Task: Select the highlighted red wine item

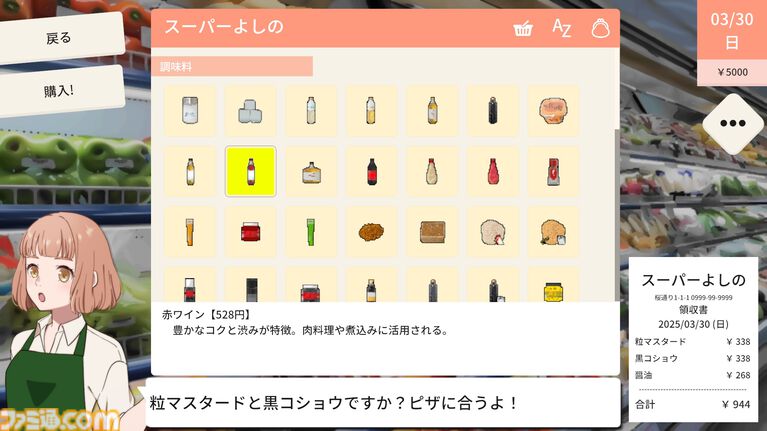Action: pyautogui.click(x=250, y=172)
